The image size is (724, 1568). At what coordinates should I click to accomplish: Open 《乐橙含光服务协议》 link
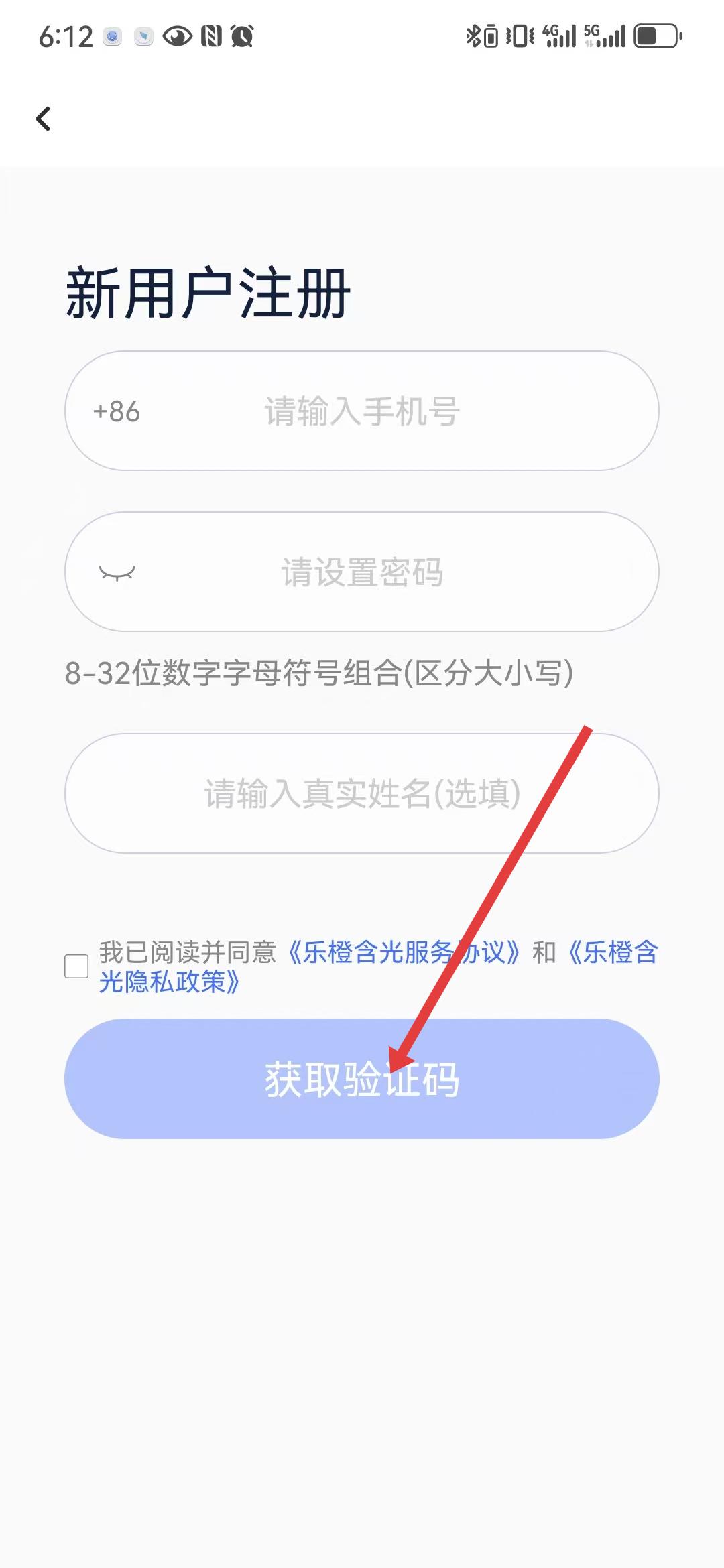405,952
